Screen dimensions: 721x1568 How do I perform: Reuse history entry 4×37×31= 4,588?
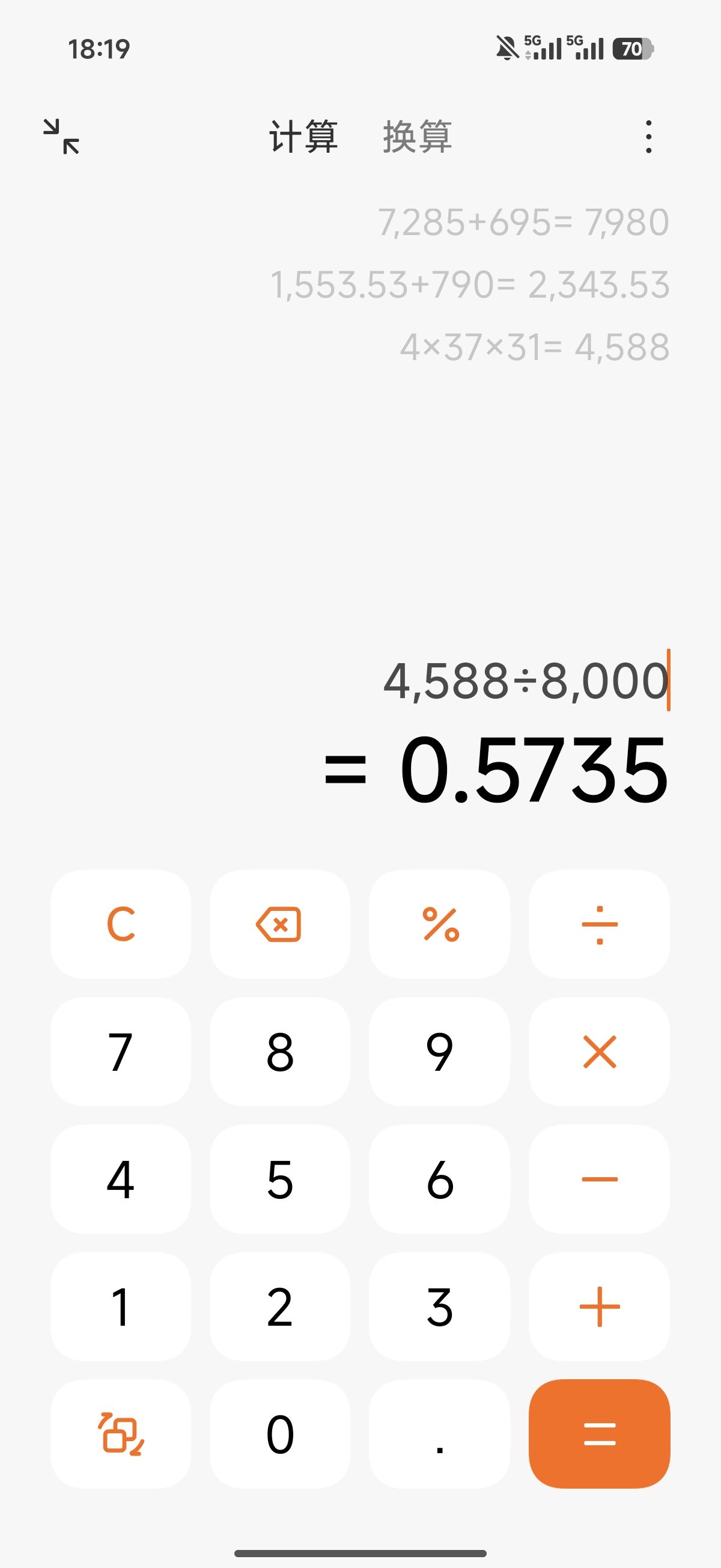click(x=534, y=348)
